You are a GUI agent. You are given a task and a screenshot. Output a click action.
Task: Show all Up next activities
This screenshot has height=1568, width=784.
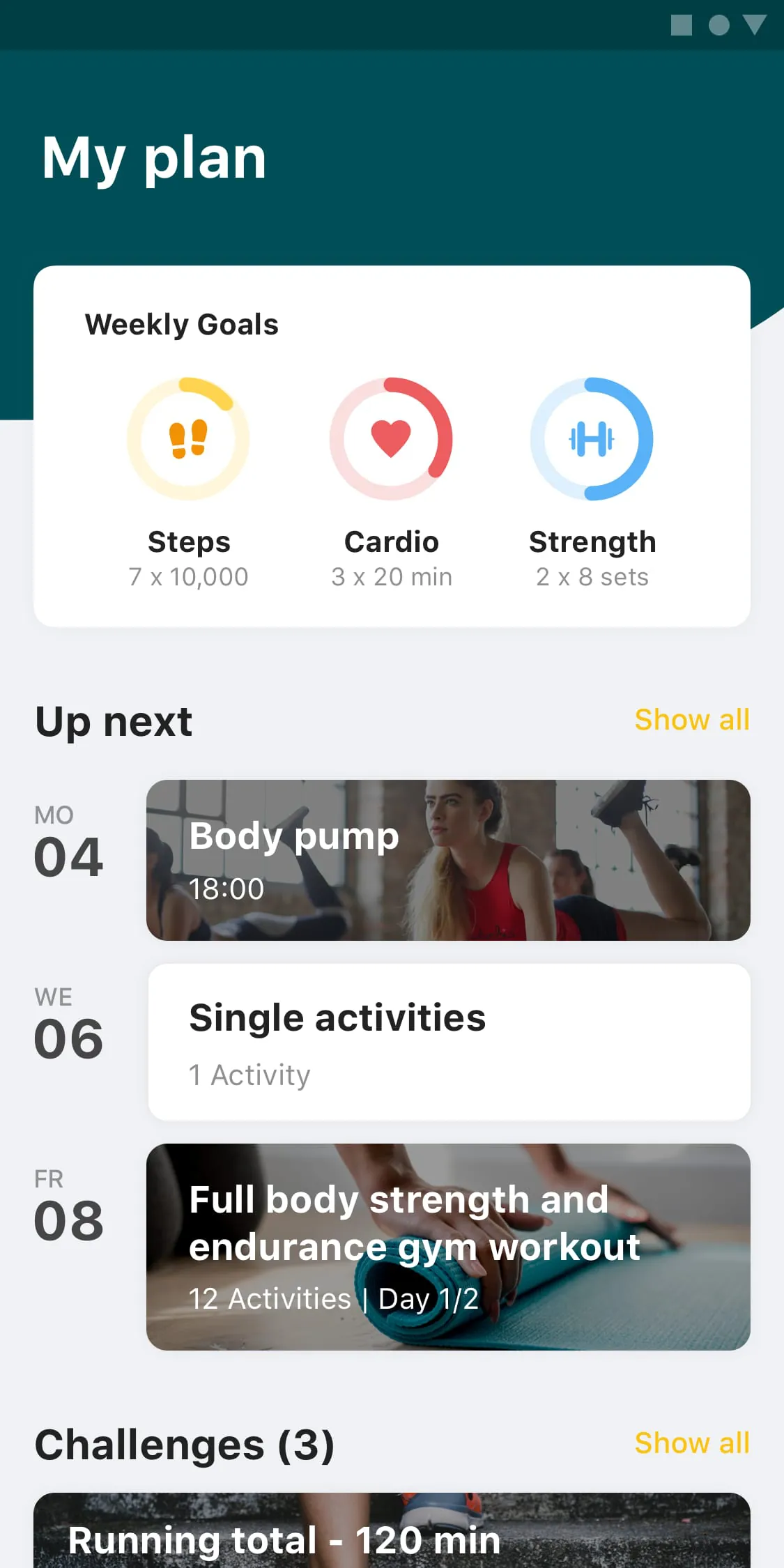(x=691, y=720)
